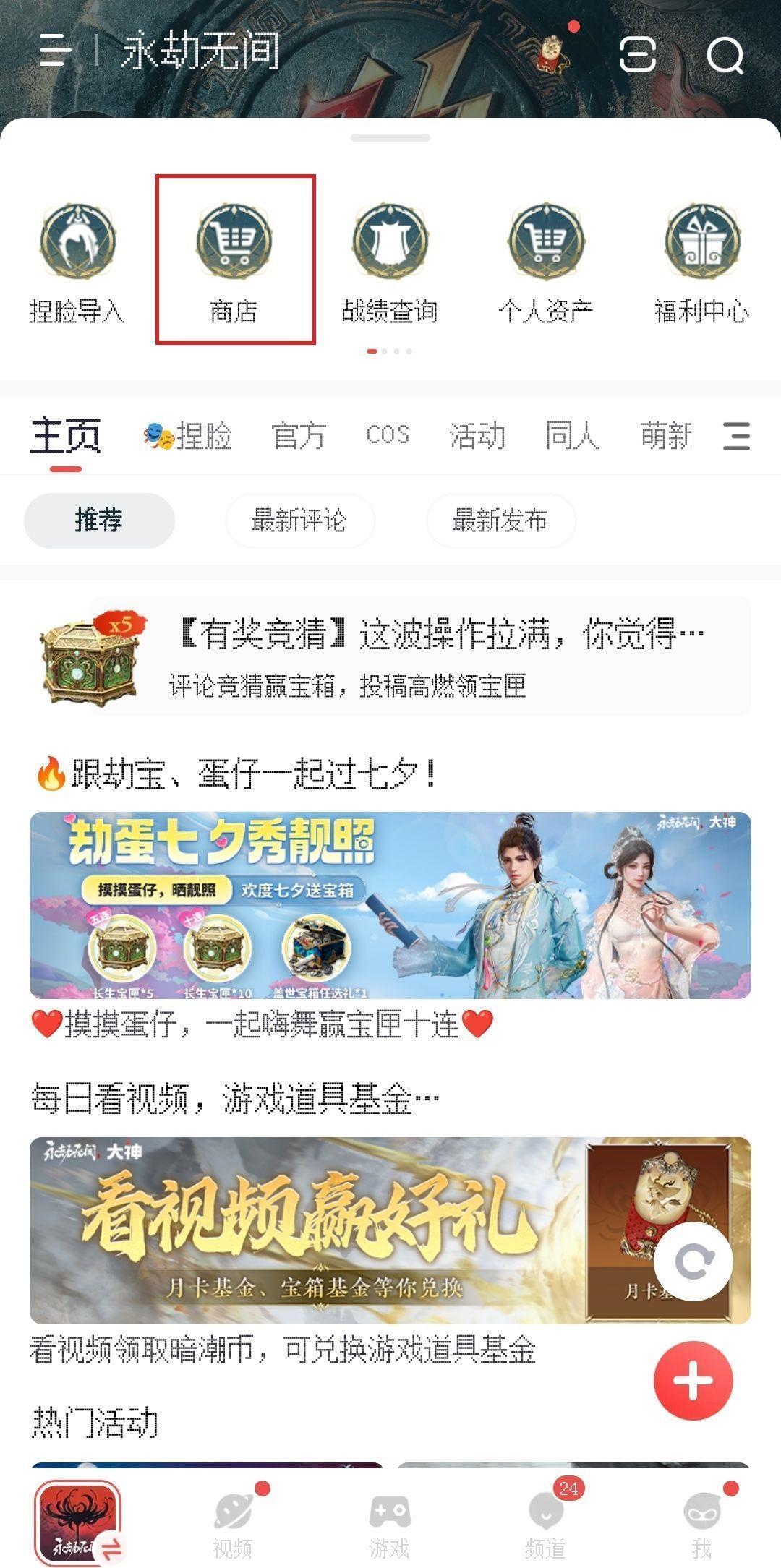Expand the full tab list menu
The height and width of the screenshot is (1568, 781).
(736, 436)
